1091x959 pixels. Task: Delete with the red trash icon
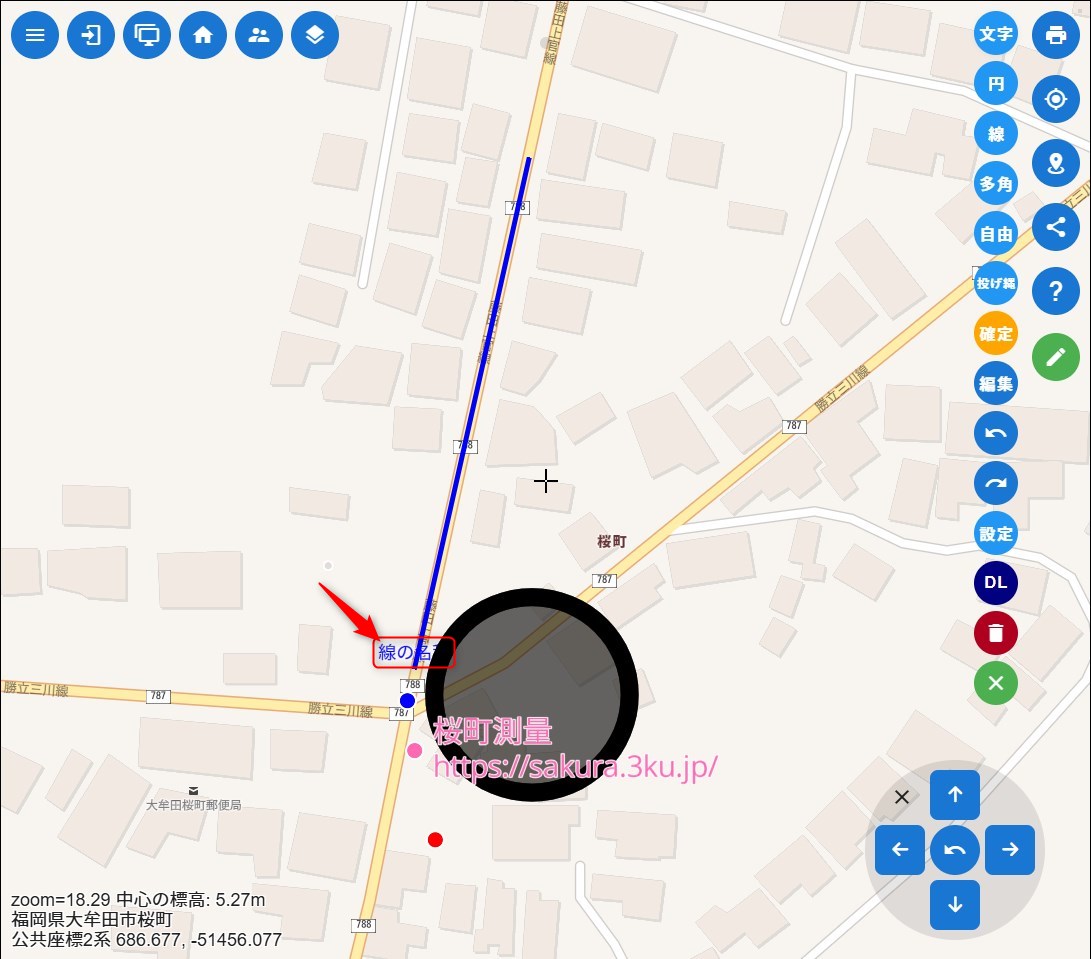[x=996, y=633]
